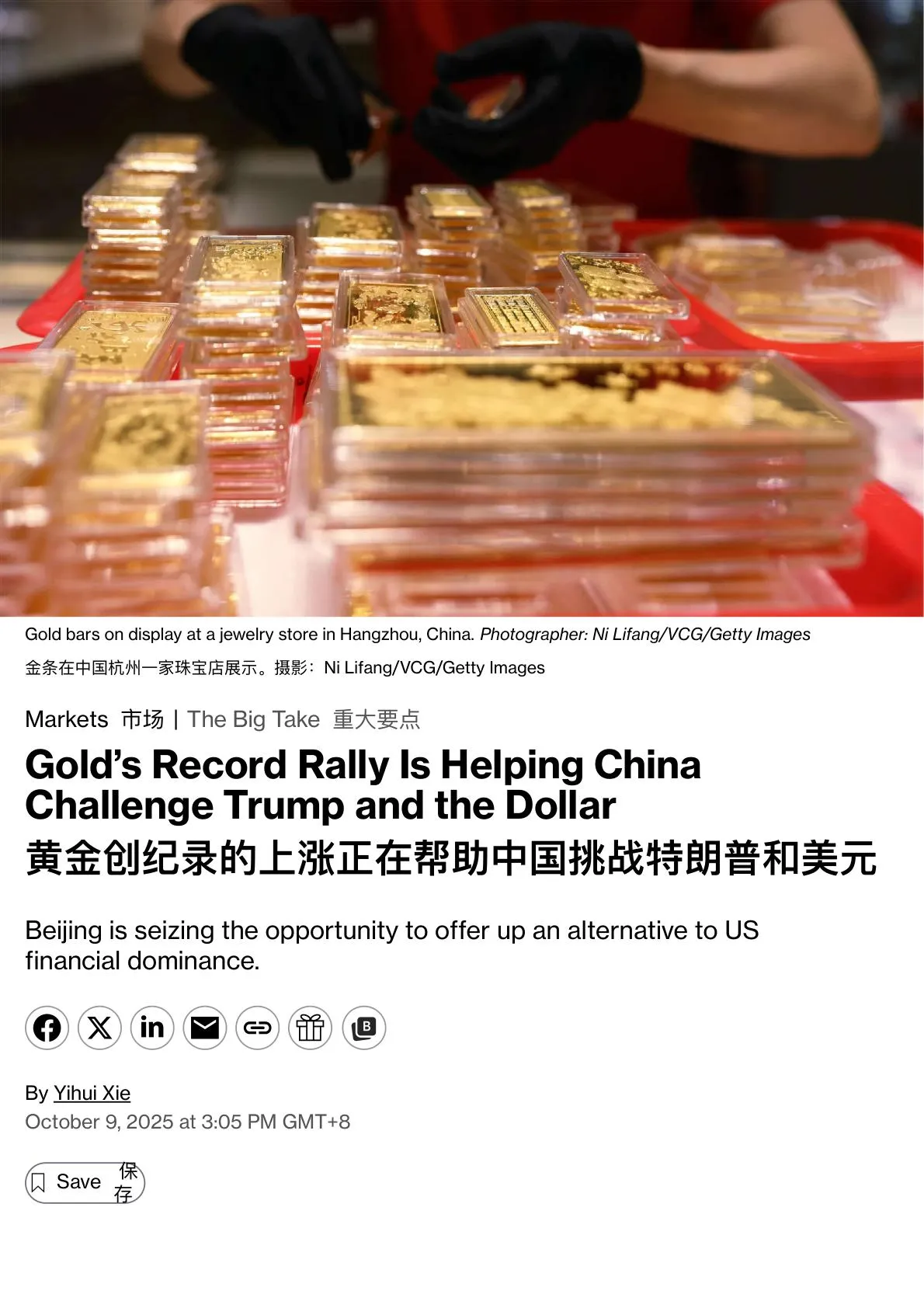Click the Save 保存 button

[85, 1181]
